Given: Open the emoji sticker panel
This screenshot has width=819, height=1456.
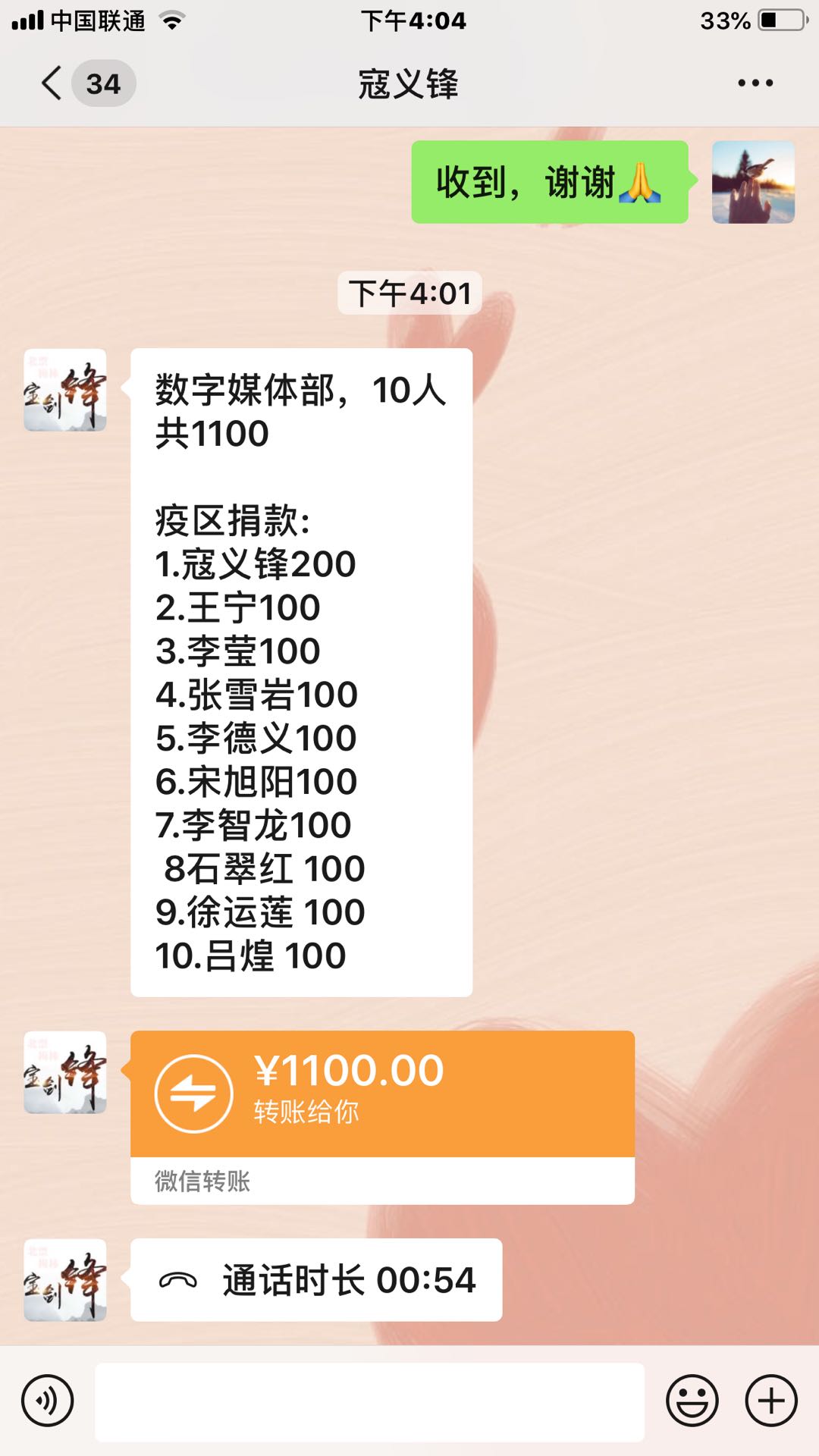Looking at the screenshot, I should point(692,1401).
